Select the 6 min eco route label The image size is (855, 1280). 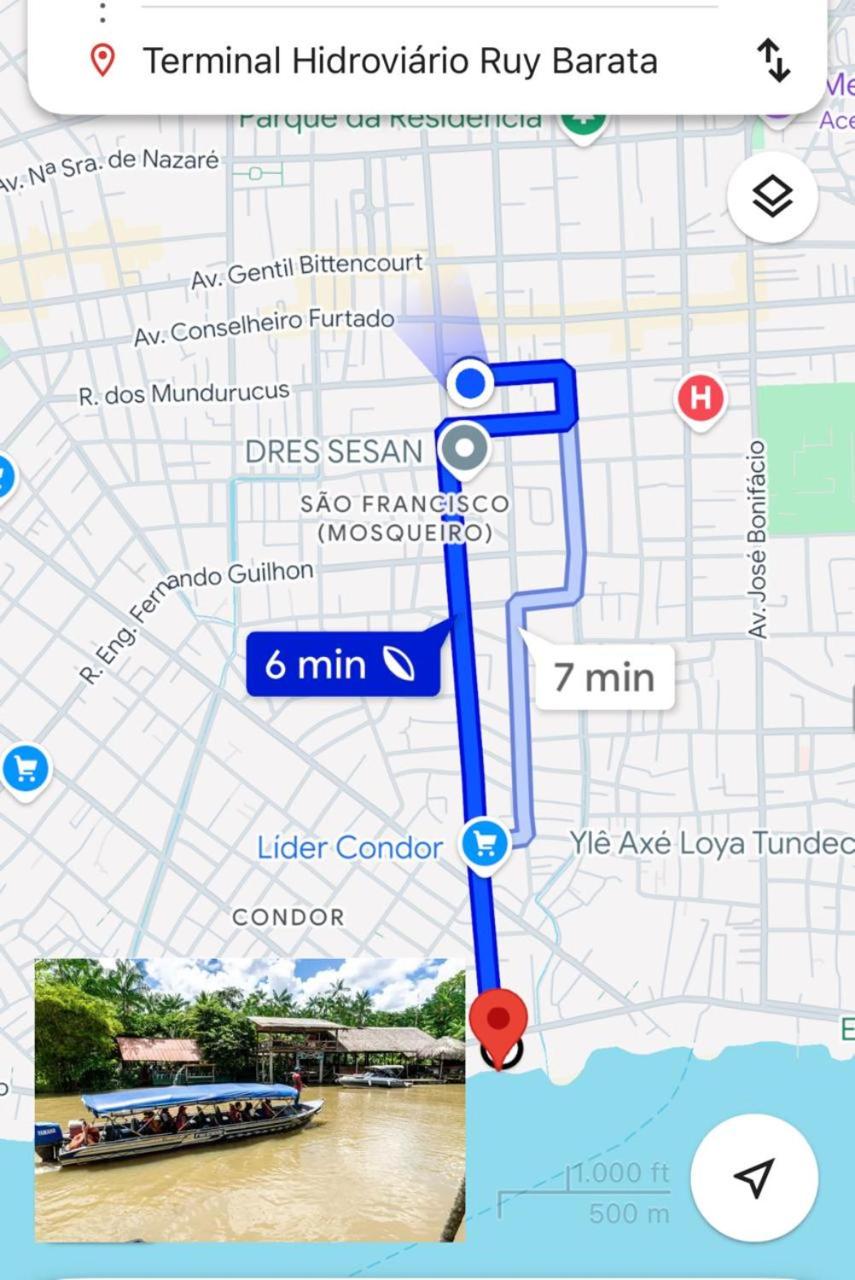pos(341,664)
